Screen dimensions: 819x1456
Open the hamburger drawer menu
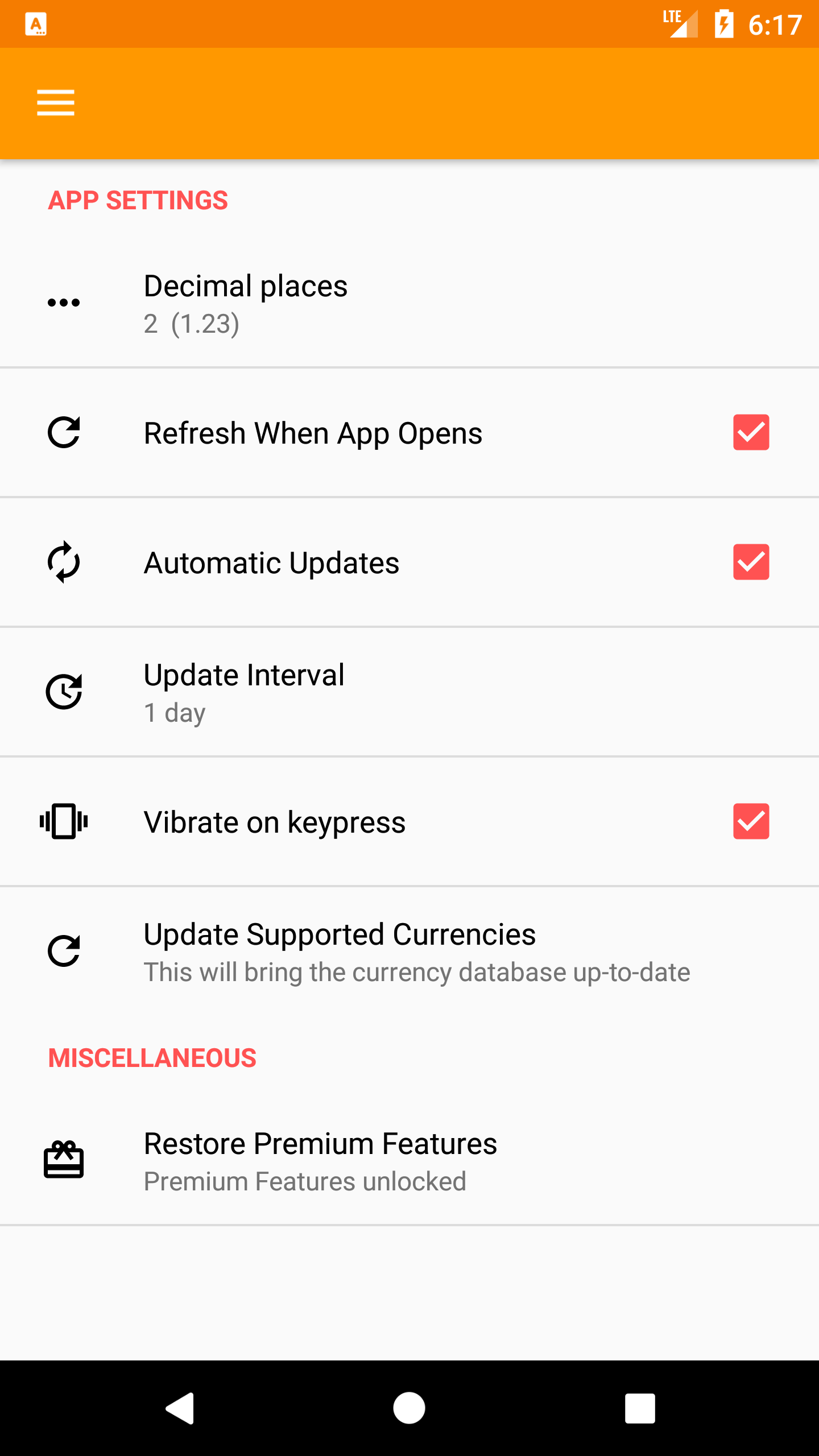tap(56, 103)
